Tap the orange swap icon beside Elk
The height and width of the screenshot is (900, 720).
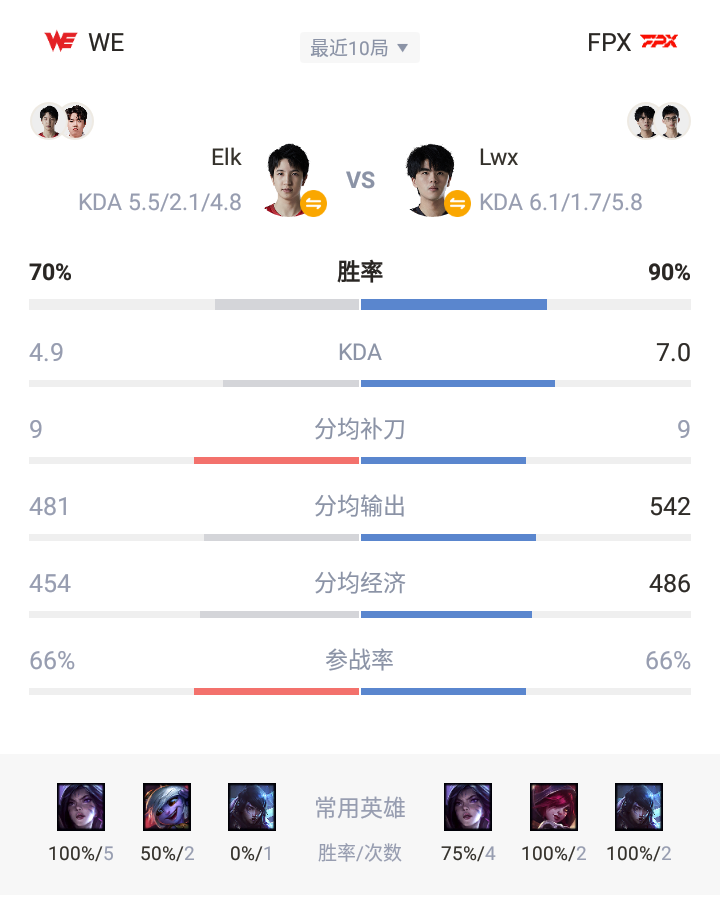(314, 203)
